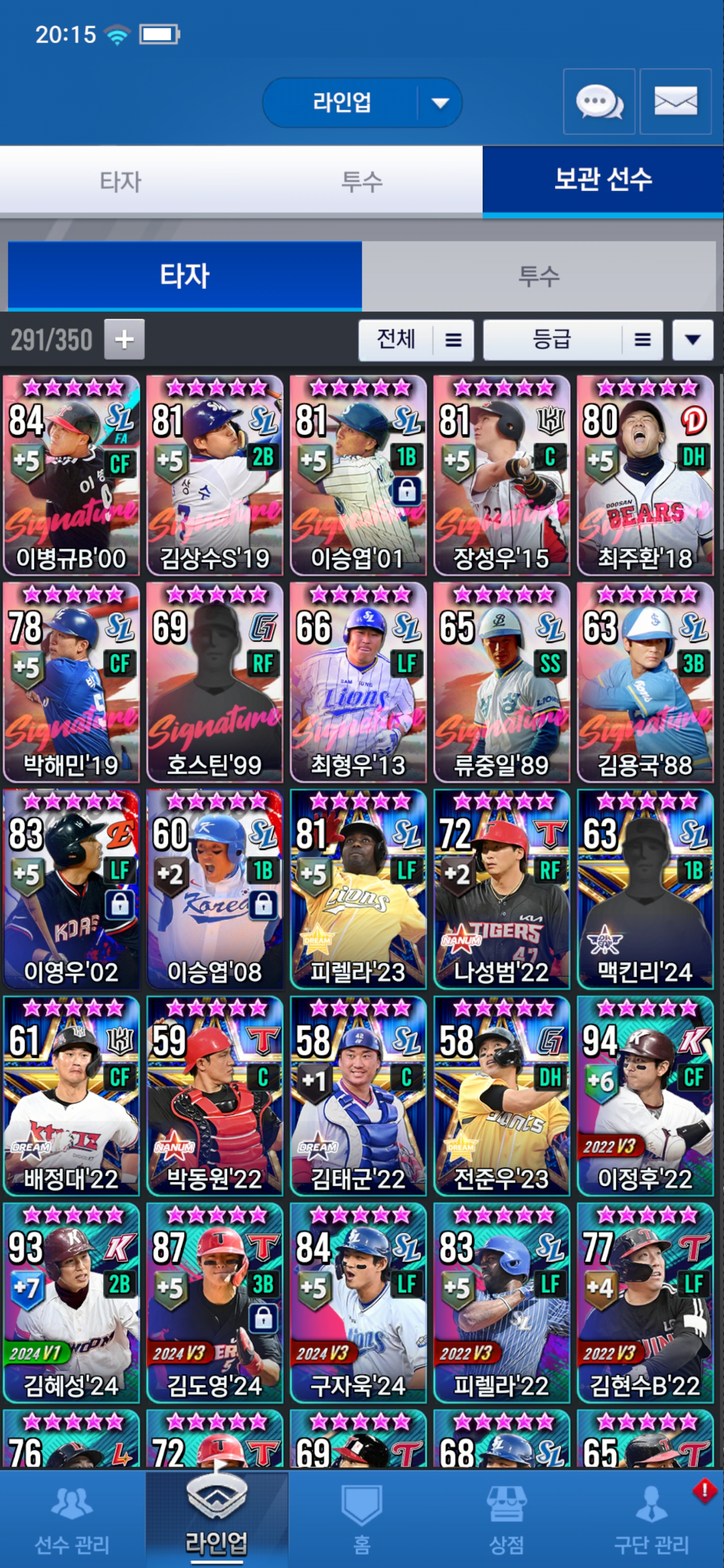Image resolution: width=724 pixels, height=1568 pixels.
Task: Open the mail envelope icon
Action: pyautogui.click(x=675, y=102)
